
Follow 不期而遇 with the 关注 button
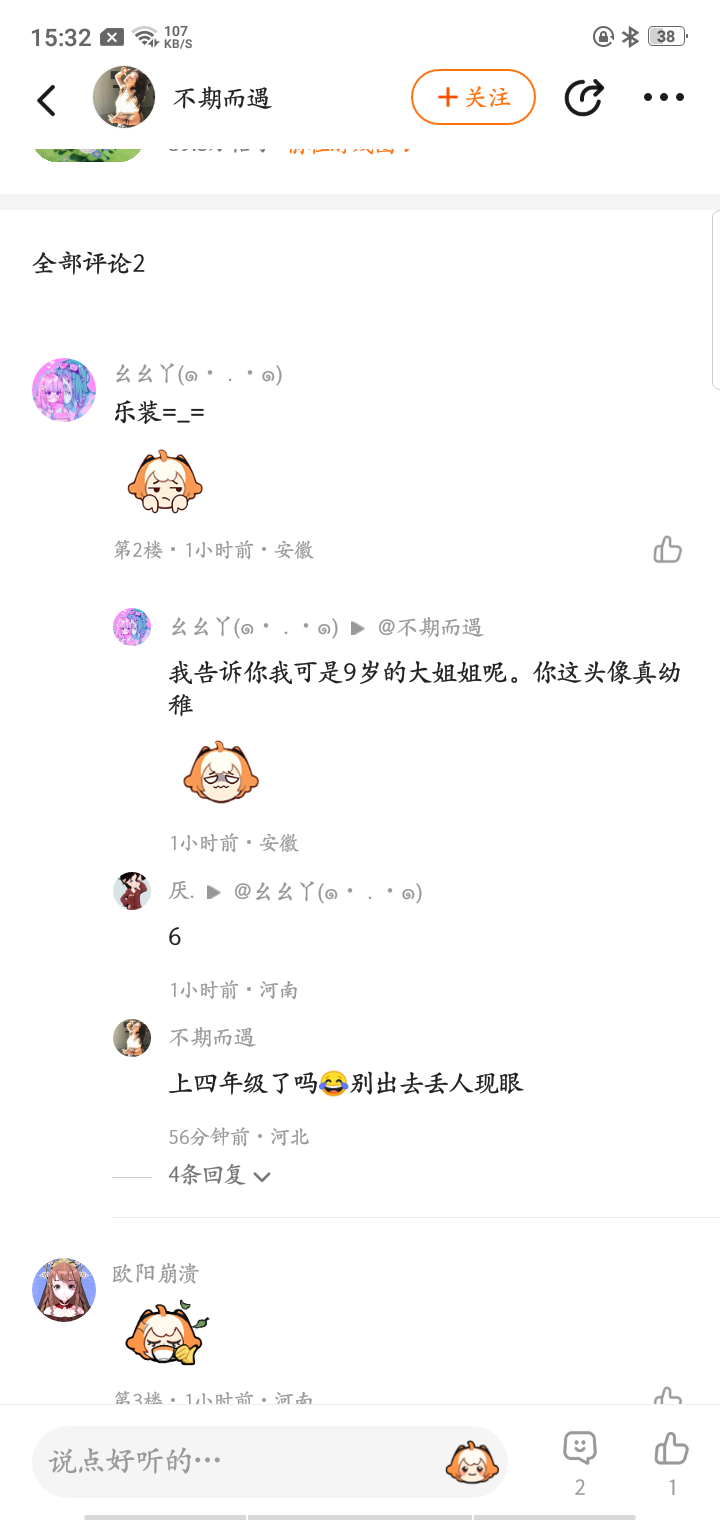click(x=473, y=97)
